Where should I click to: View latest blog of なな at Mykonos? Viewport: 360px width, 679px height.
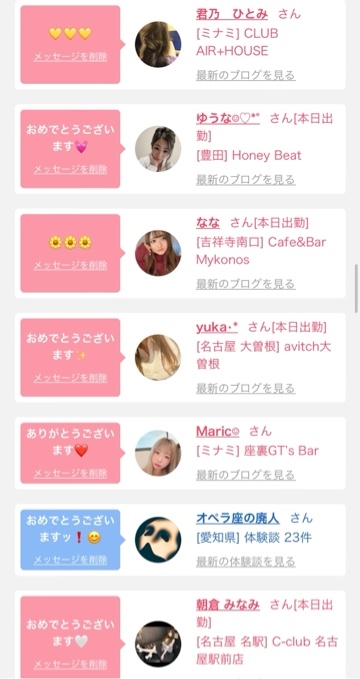pos(246,284)
